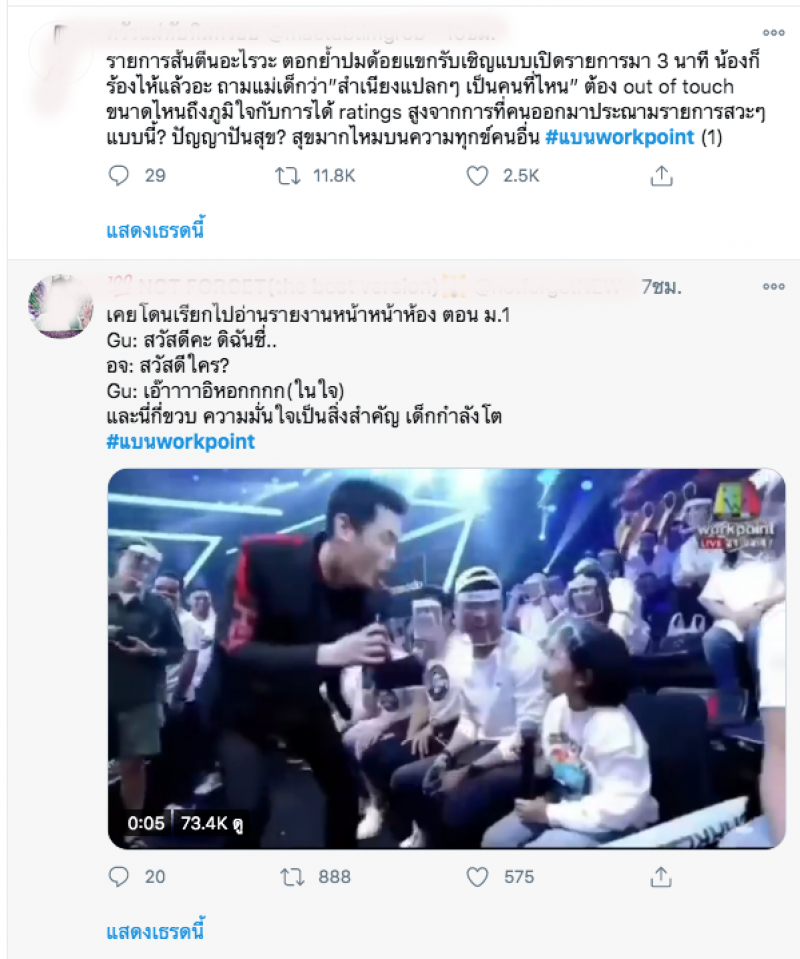This screenshot has width=800, height=959.
Task: Reply to the tweet with 20 comments
Action: click(119, 877)
